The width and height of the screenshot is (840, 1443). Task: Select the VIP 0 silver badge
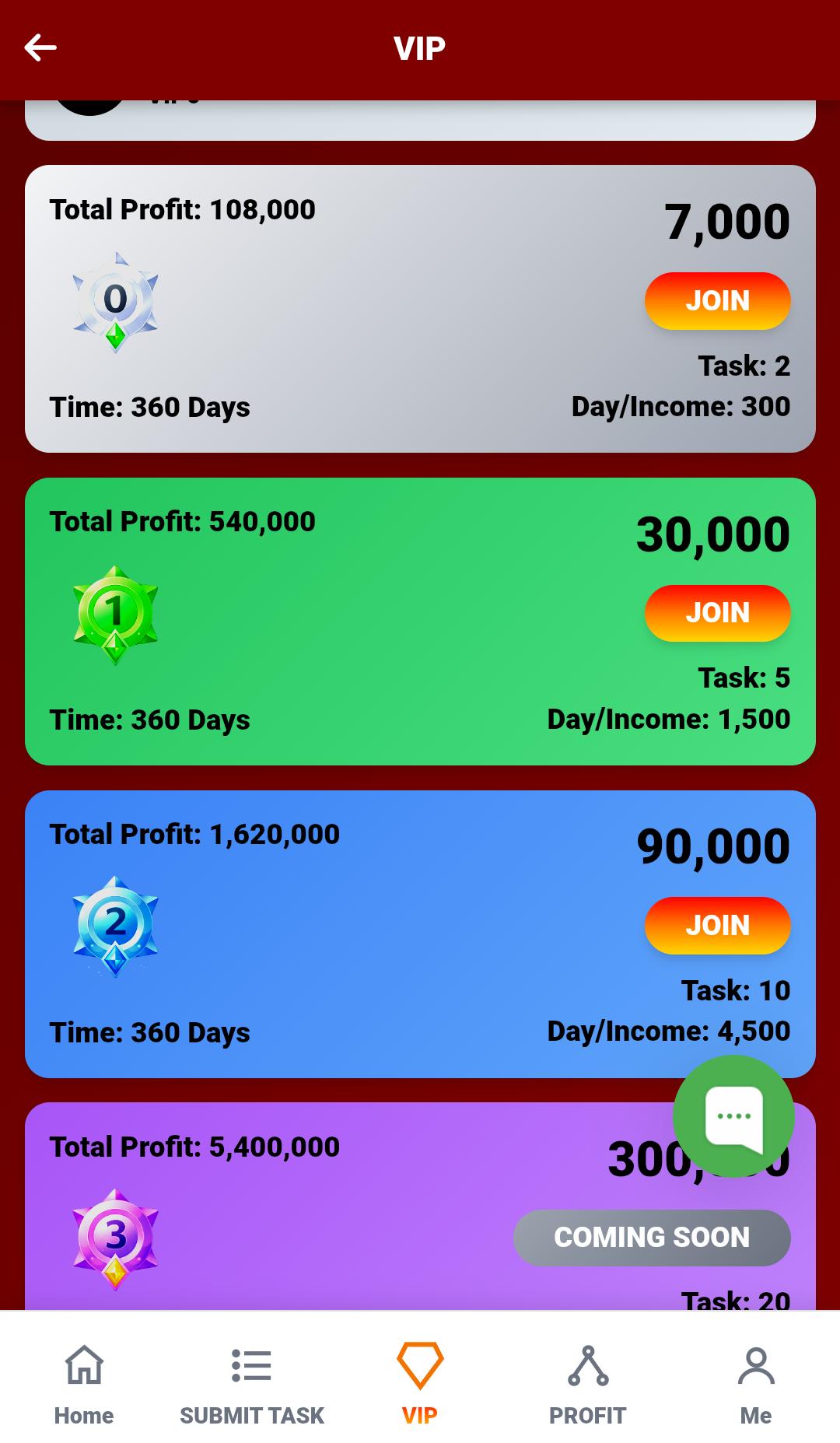pyautogui.click(x=115, y=301)
